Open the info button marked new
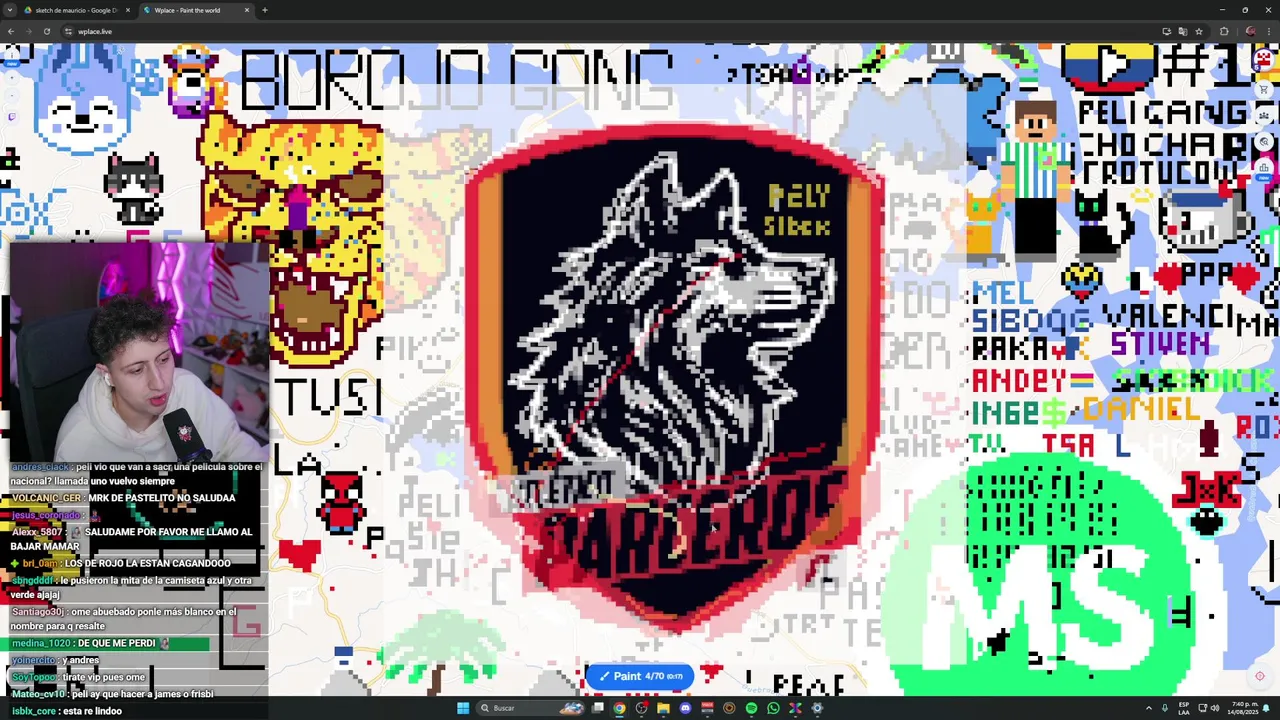The width and height of the screenshot is (1280, 720). (12, 56)
